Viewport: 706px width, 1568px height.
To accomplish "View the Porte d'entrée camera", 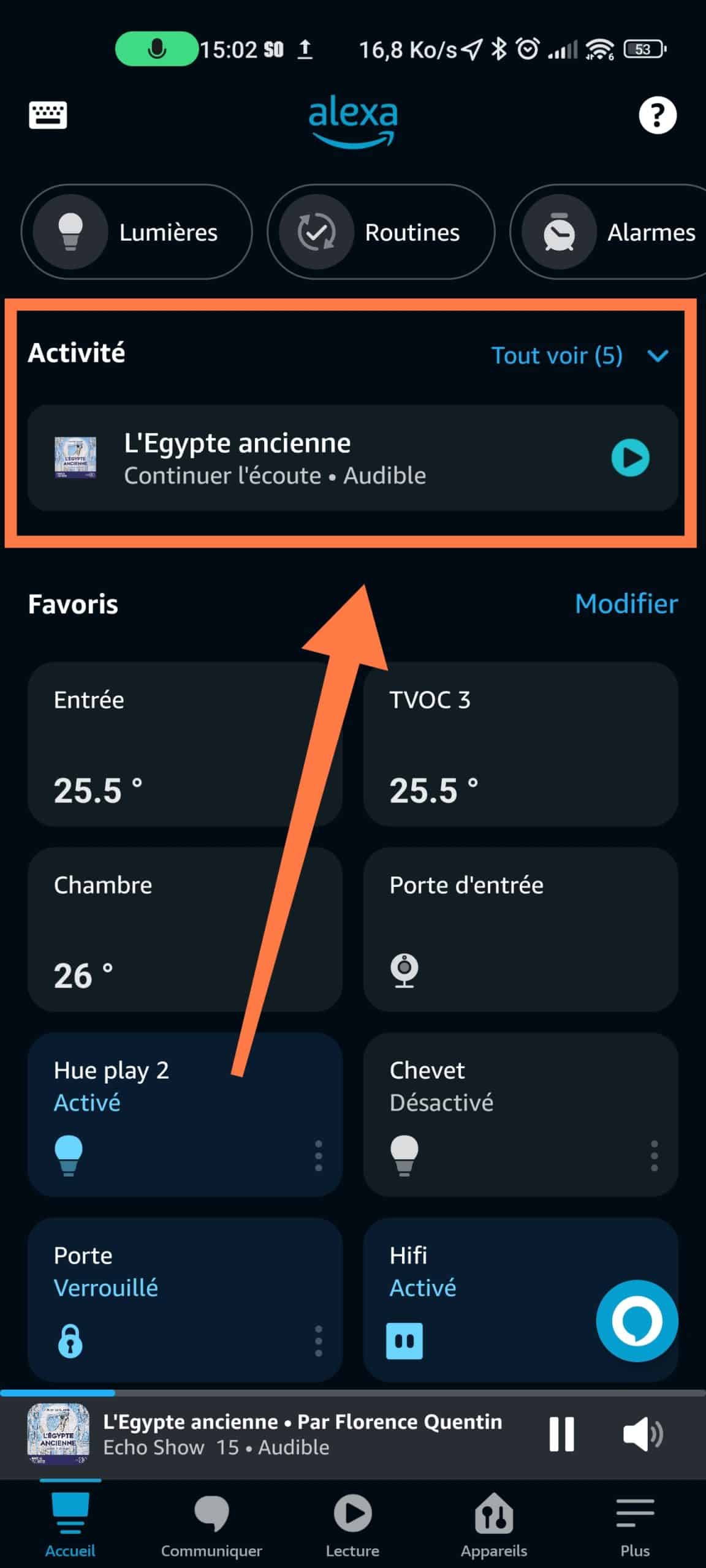I will tap(520, 930).
